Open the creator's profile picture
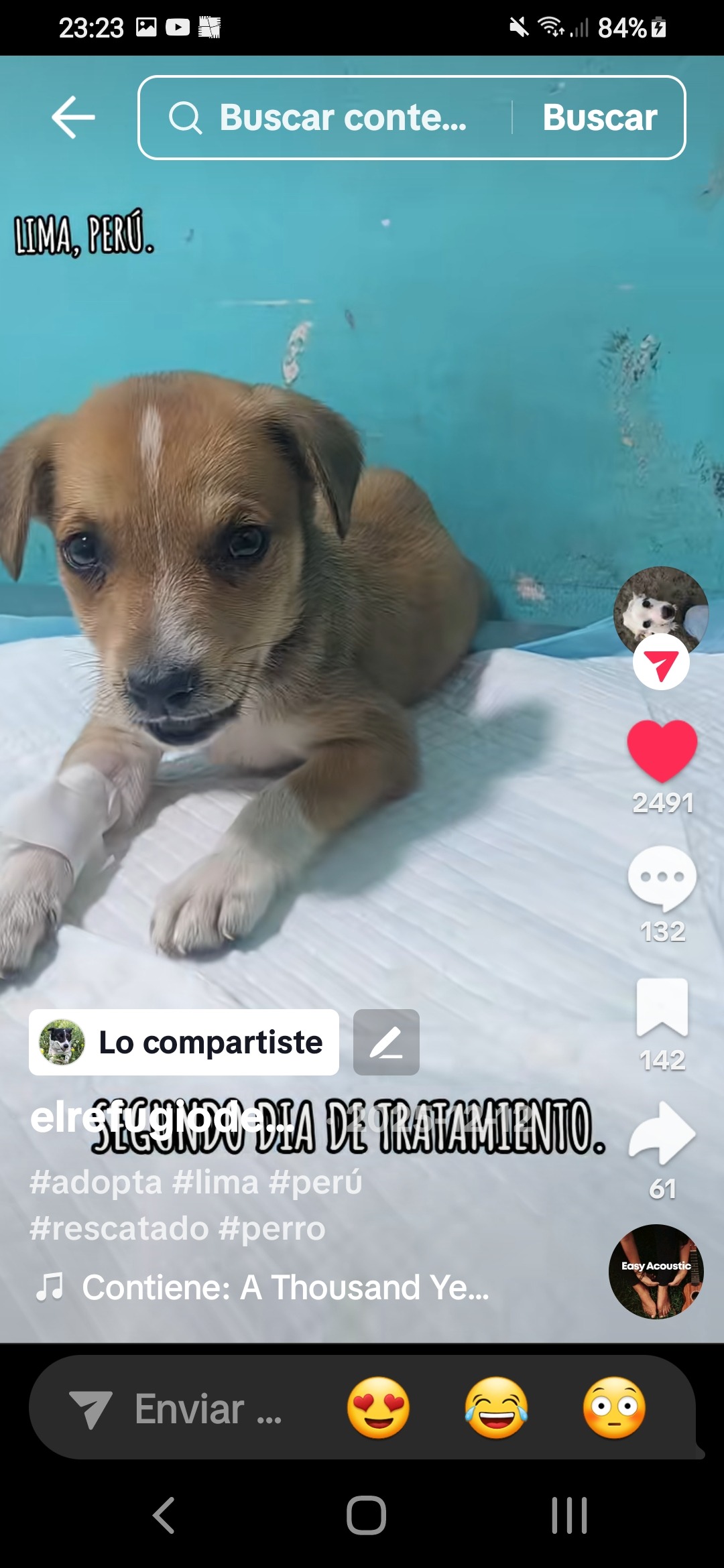Viewport: 724px width, 1568px height. [660, 608]
